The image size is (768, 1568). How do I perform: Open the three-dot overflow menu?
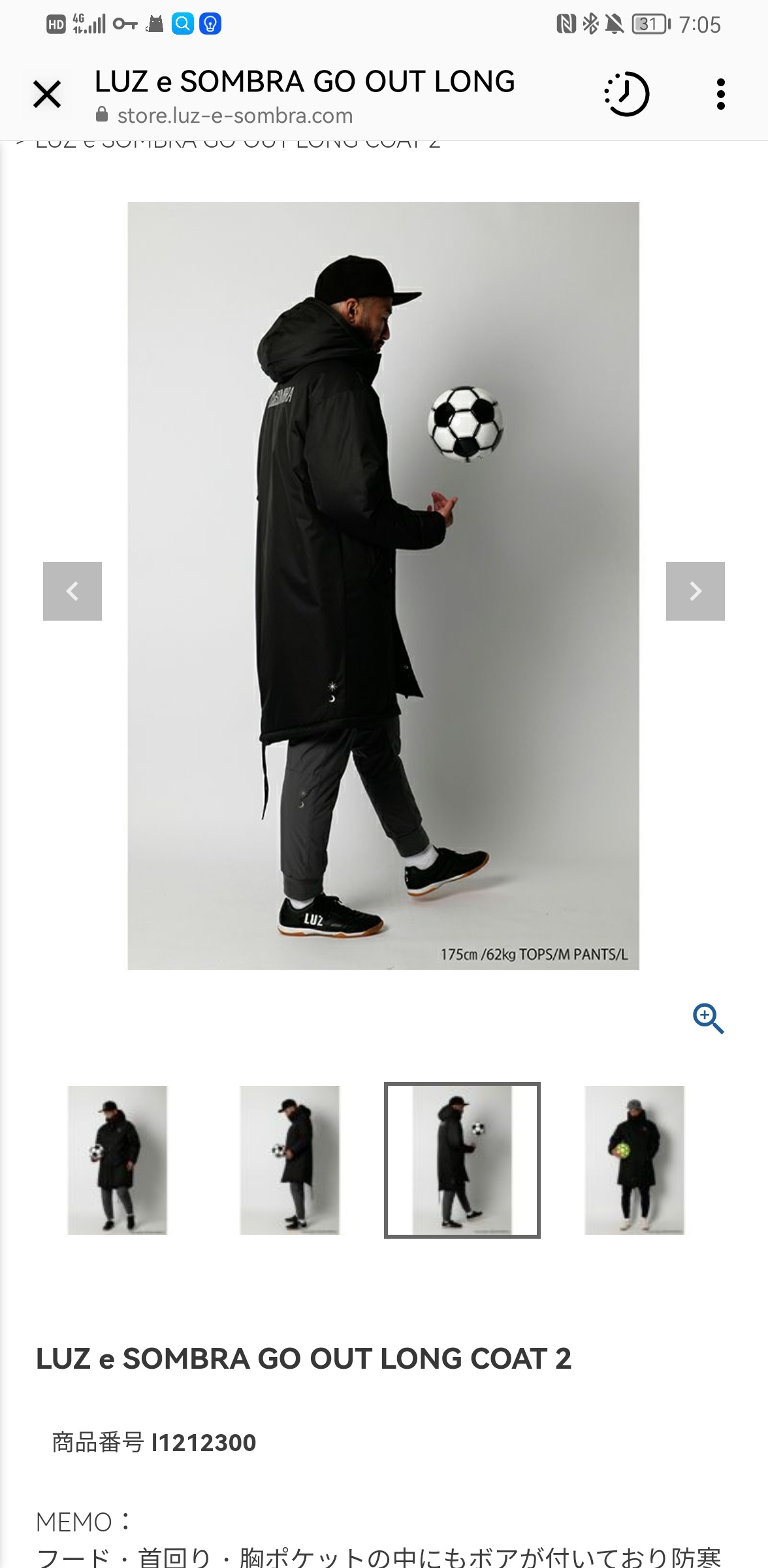coord(720,95)
